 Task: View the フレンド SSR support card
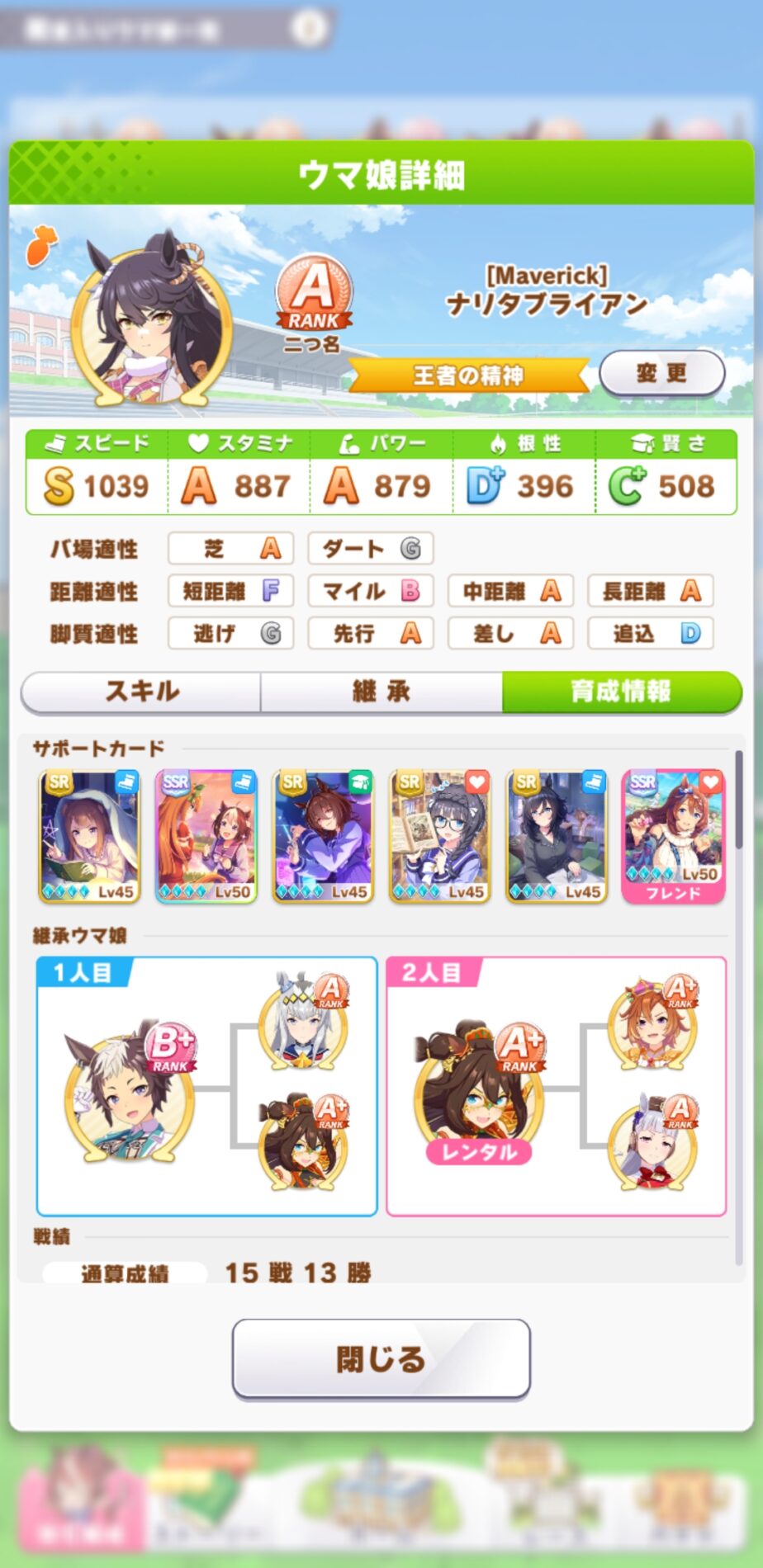click(673, 836)
